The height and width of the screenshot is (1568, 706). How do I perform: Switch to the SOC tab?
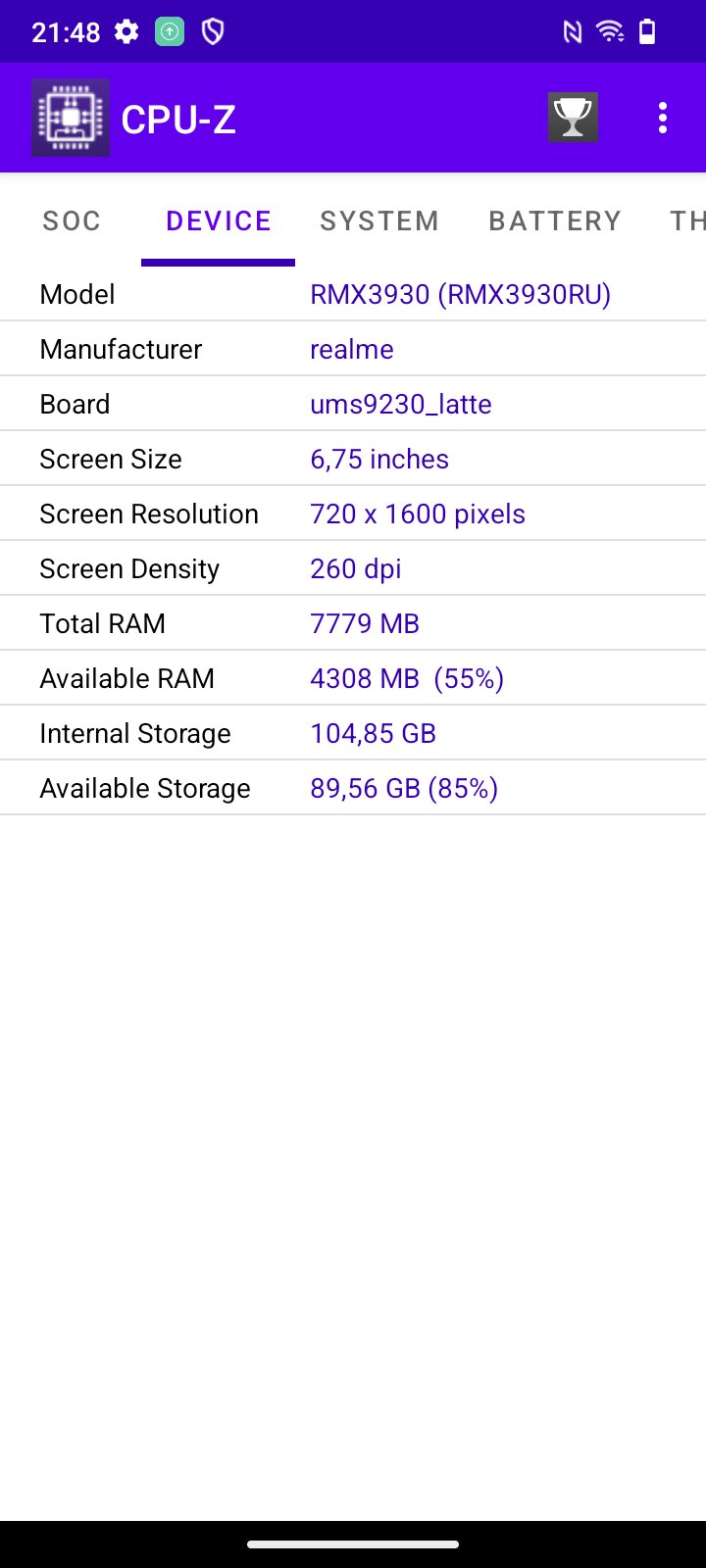pyautogui.click(x=72, y=220)
